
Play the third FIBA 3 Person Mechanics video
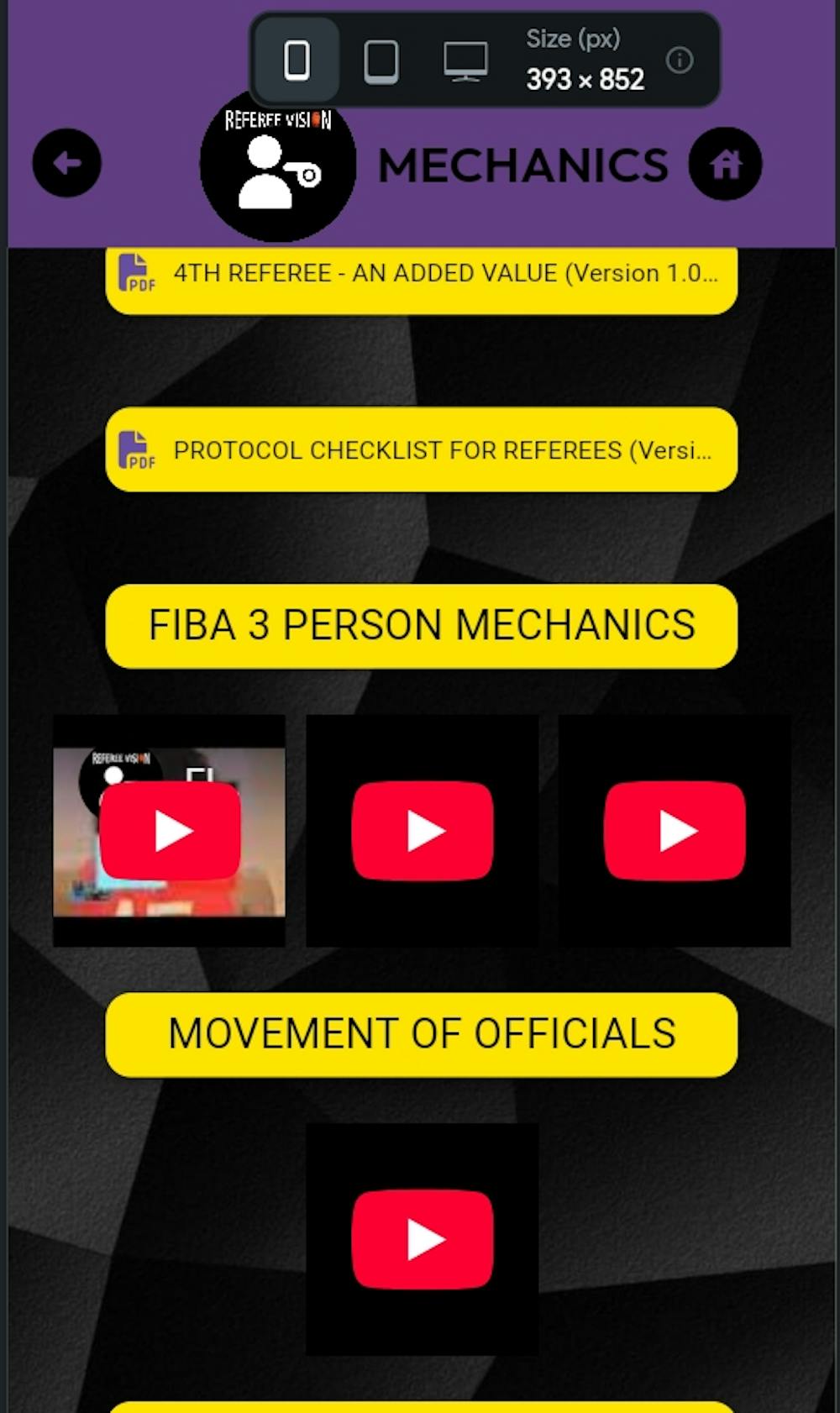pyautogui.click(x=675, y=831)
